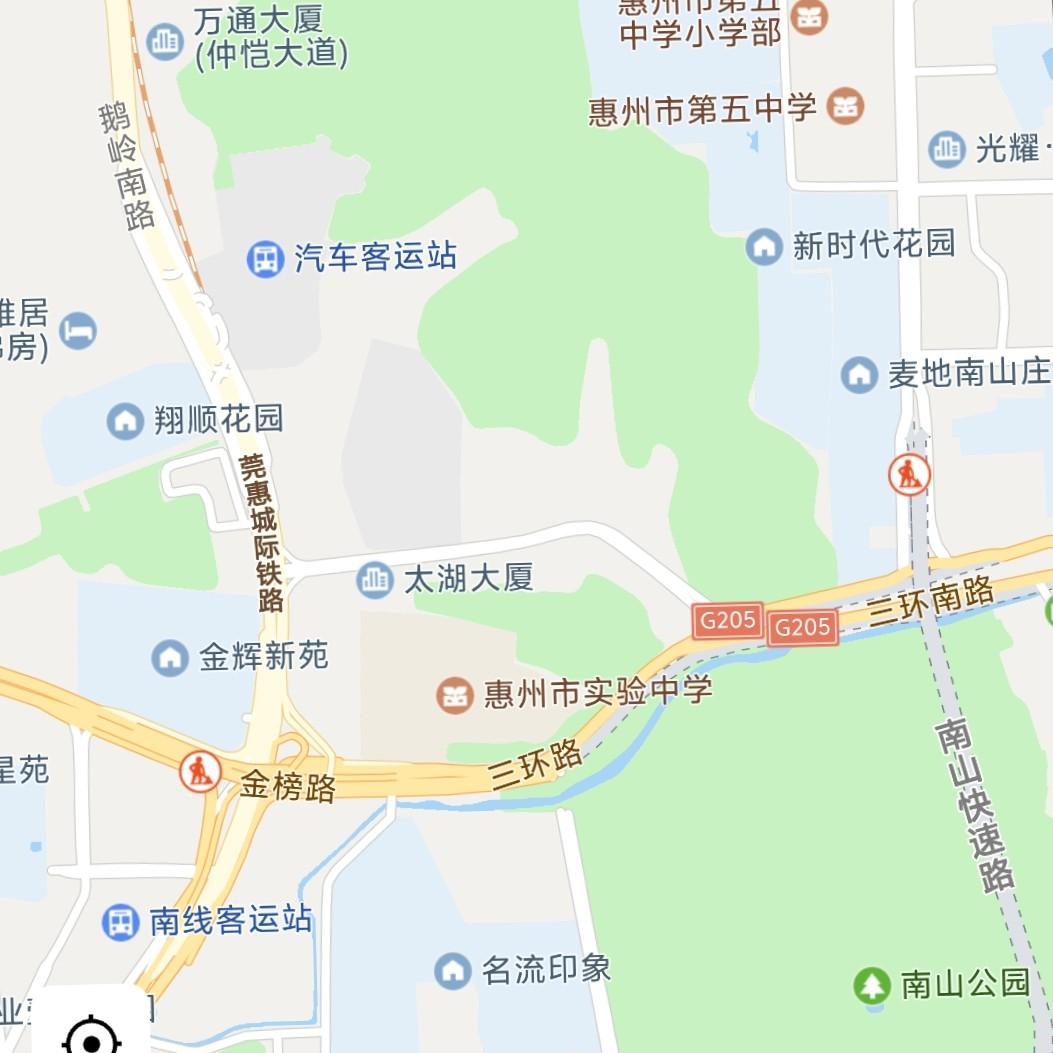Select the G205 highway shield near 三环南路
This screenshot has width=1053, height=1053.
(803, 628)
